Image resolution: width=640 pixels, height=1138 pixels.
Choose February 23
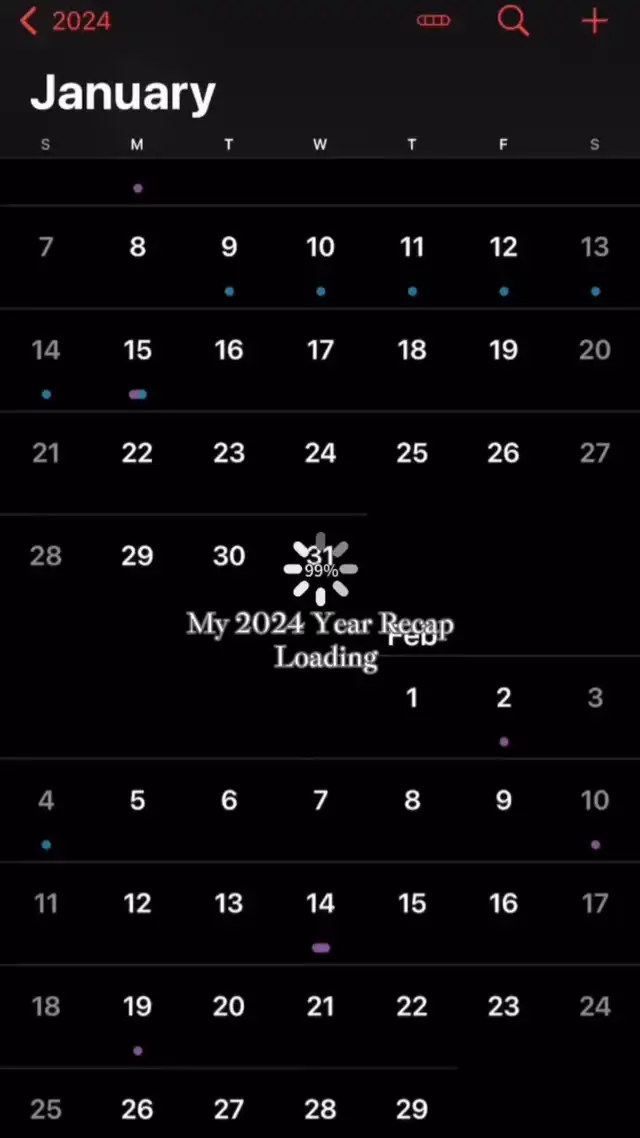pyautogui.click(x=503, y=1006)
